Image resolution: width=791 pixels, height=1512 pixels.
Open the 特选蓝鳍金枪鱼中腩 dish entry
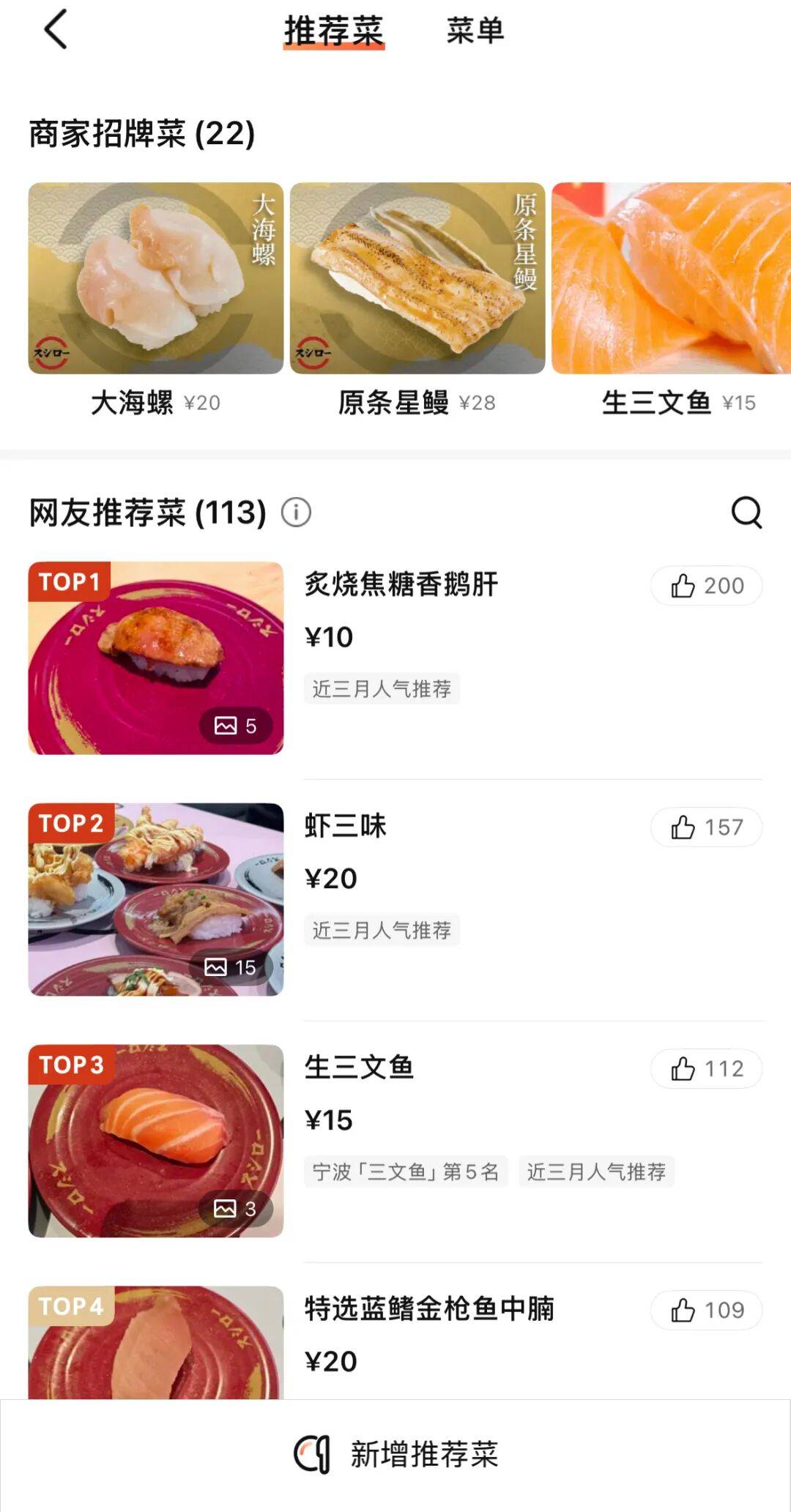(429, 1309)
